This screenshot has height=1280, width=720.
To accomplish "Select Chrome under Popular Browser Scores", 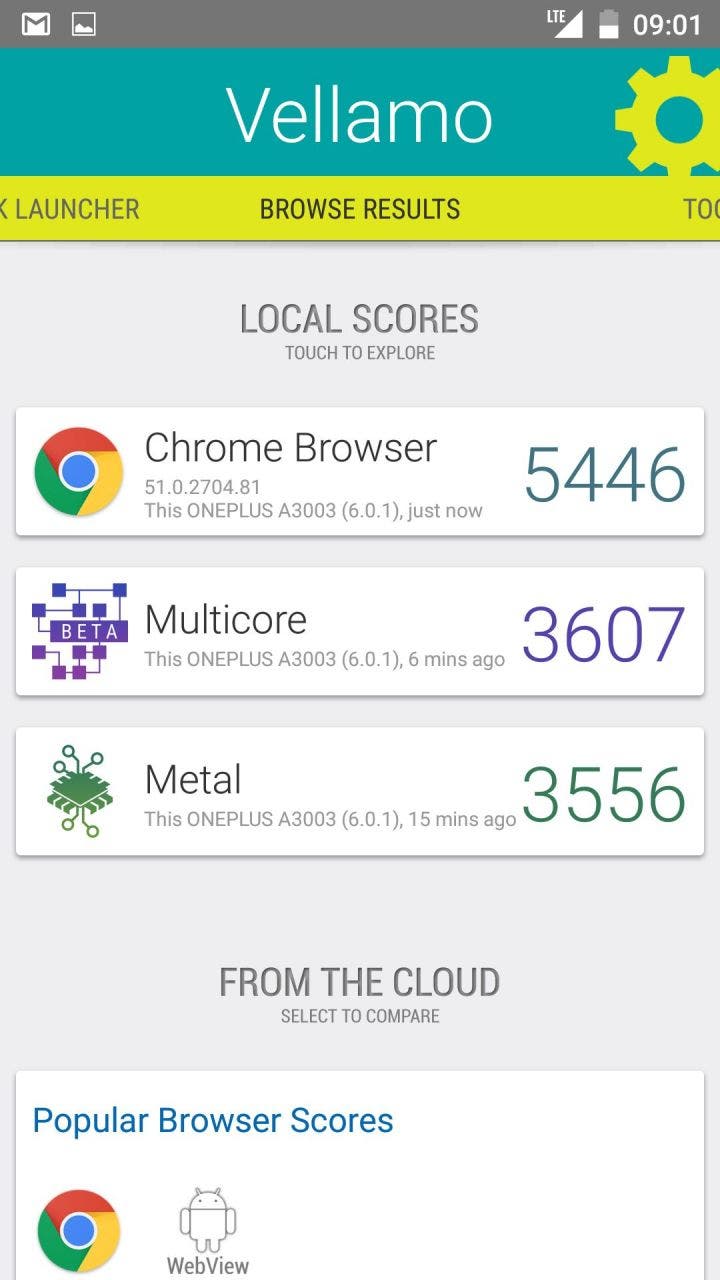I will point(79,1230).
